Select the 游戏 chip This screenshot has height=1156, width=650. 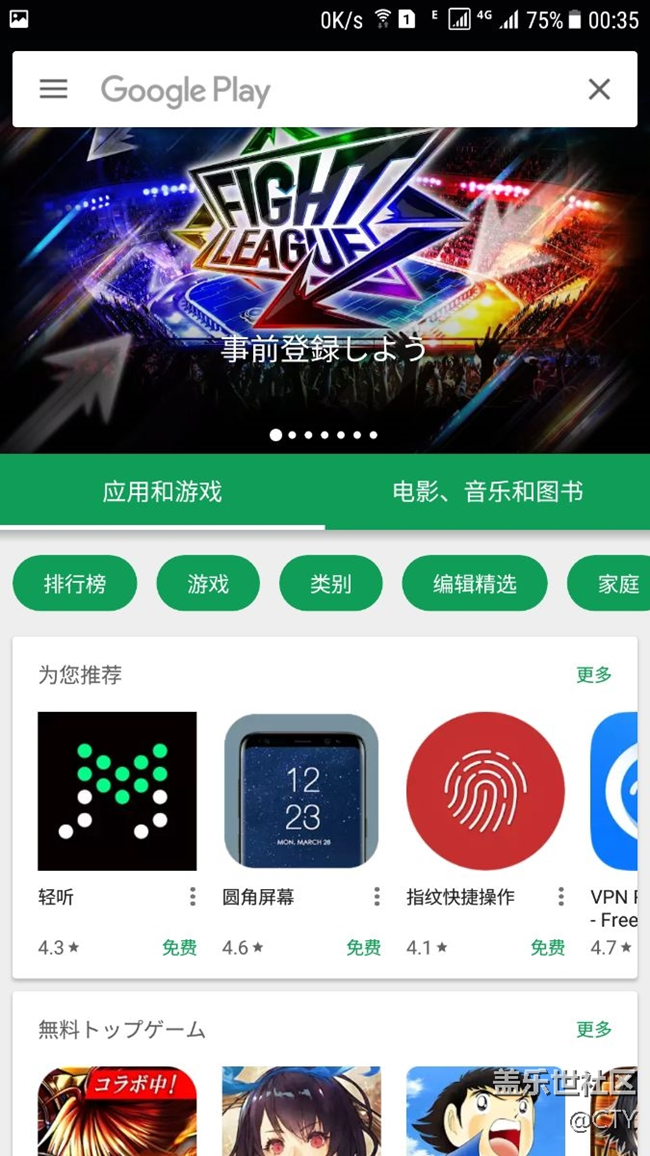(208, 583)
